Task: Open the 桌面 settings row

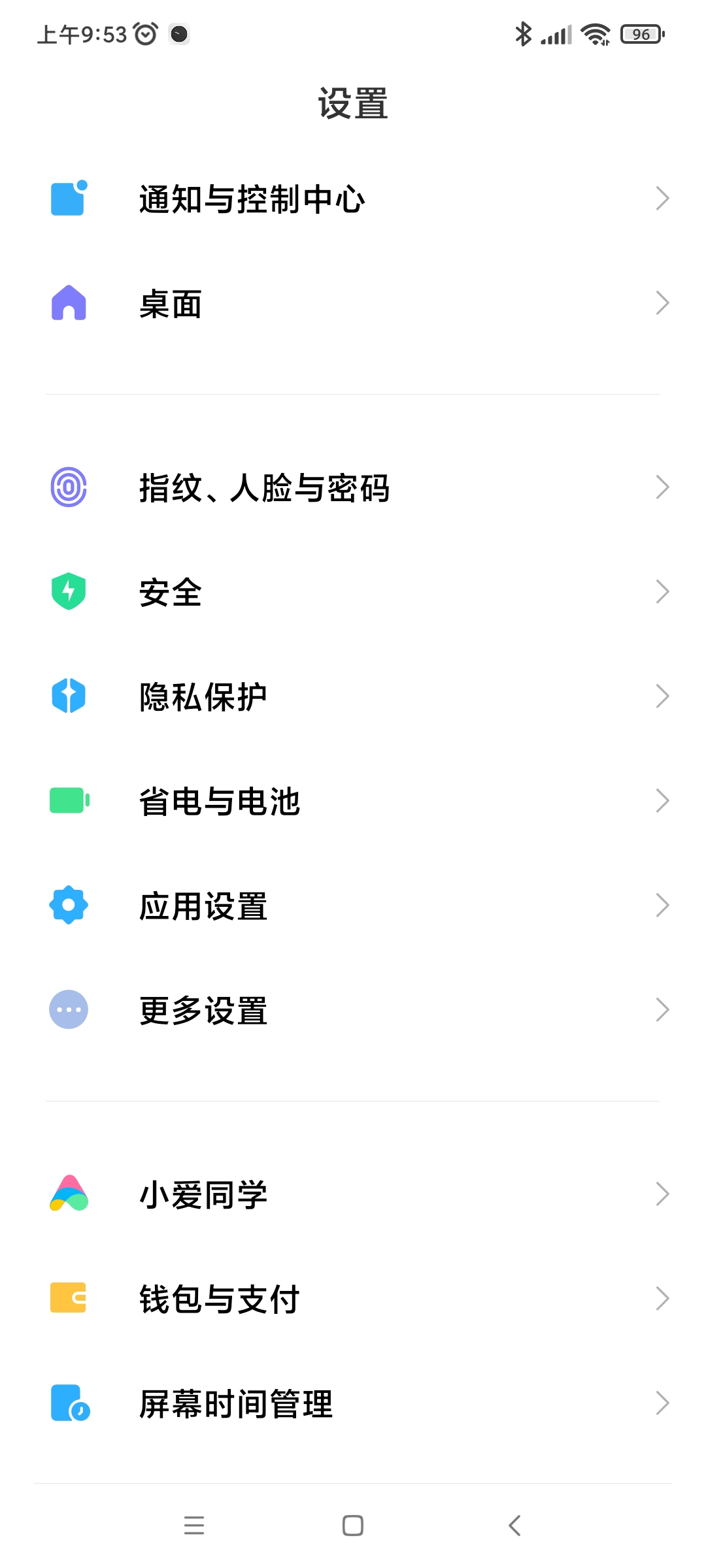Action: click(x=353, y=304)
